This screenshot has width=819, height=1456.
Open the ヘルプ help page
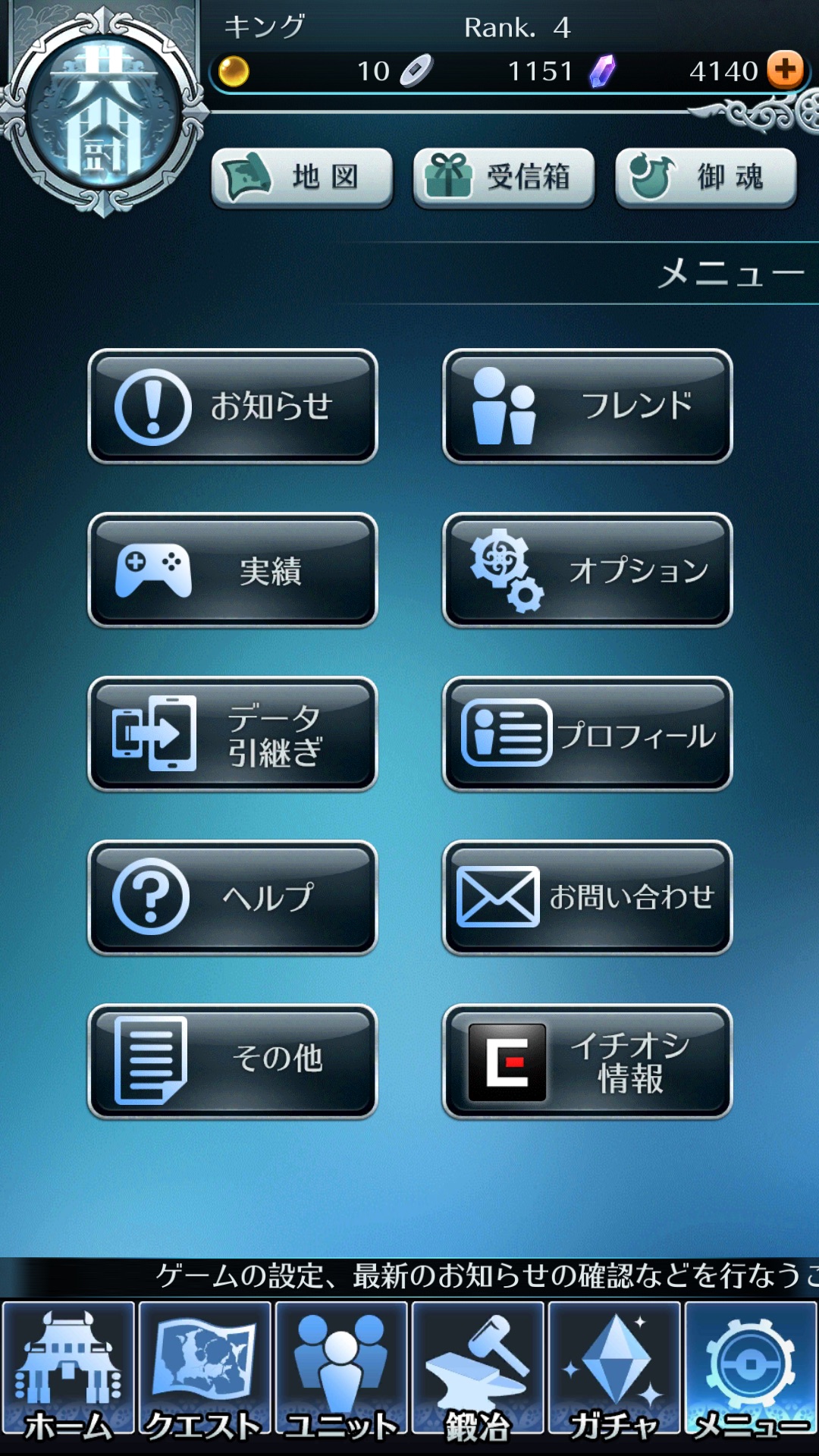[233, 898]
